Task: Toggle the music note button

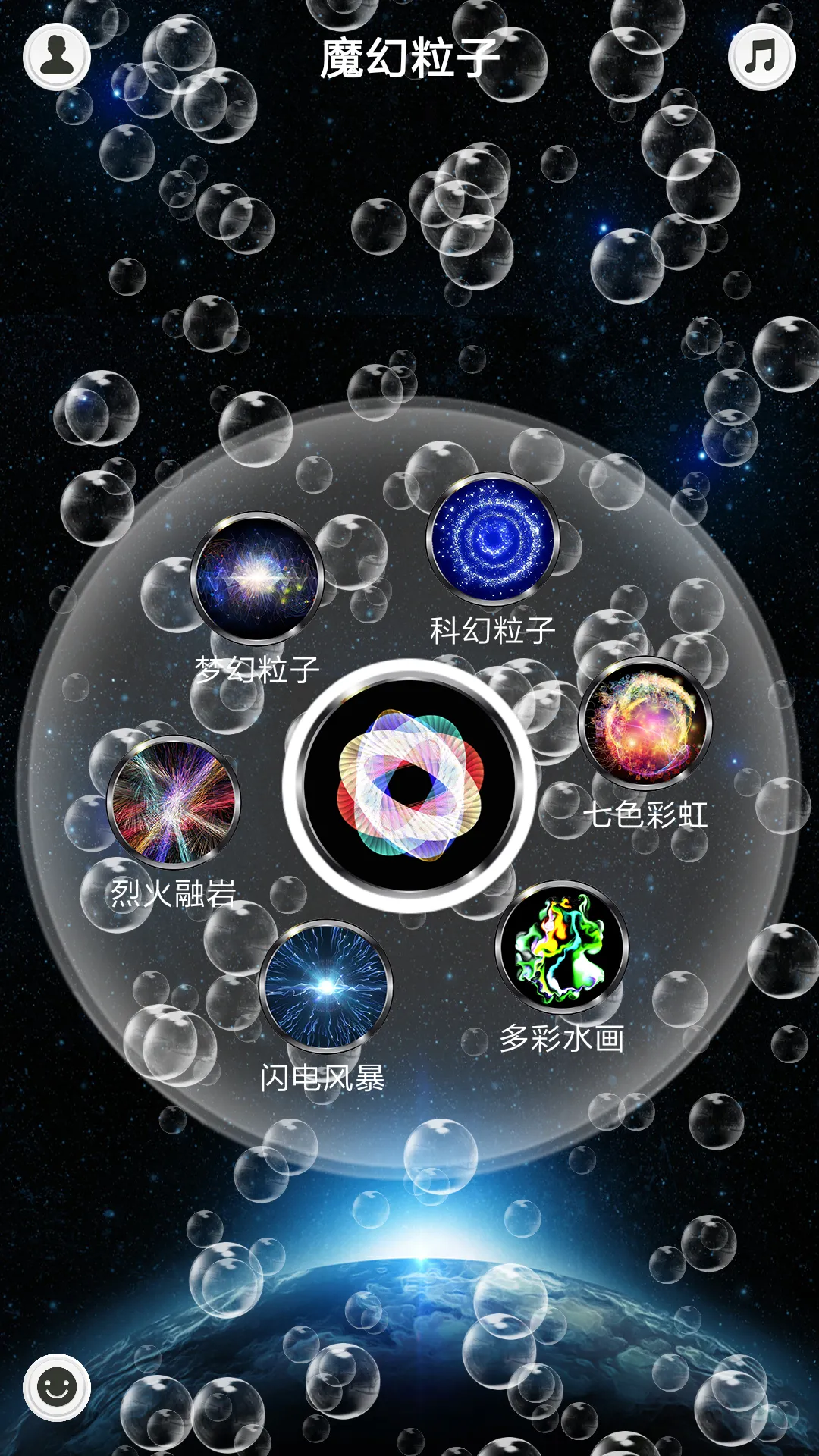Action: point(761,57)
